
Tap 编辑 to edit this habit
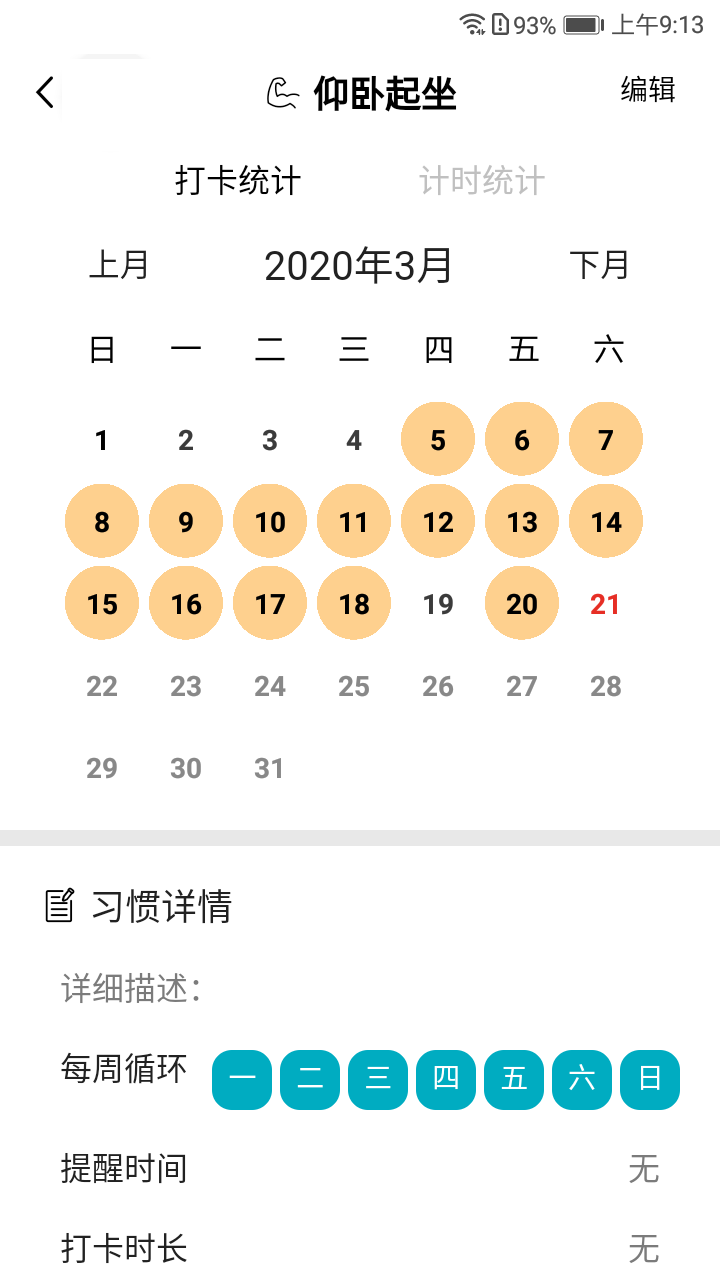click(x=648, y=90)
